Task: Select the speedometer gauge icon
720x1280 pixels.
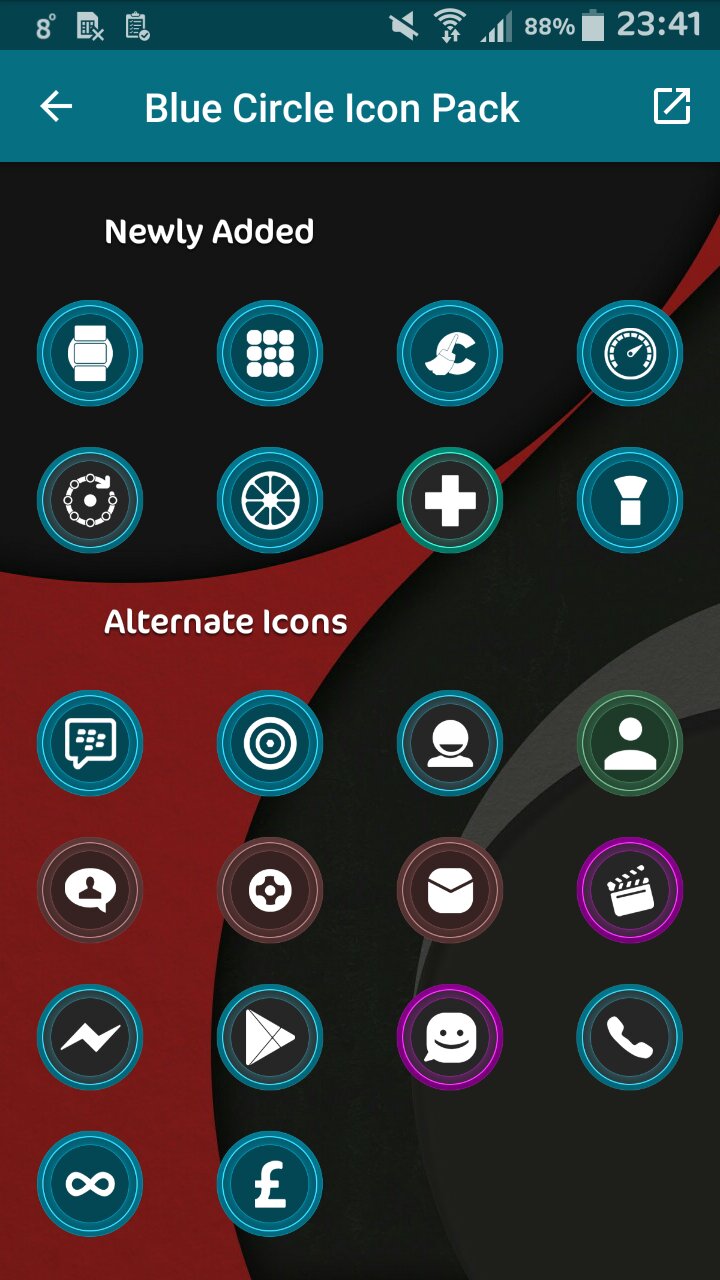Action: (x=630, y=353)
